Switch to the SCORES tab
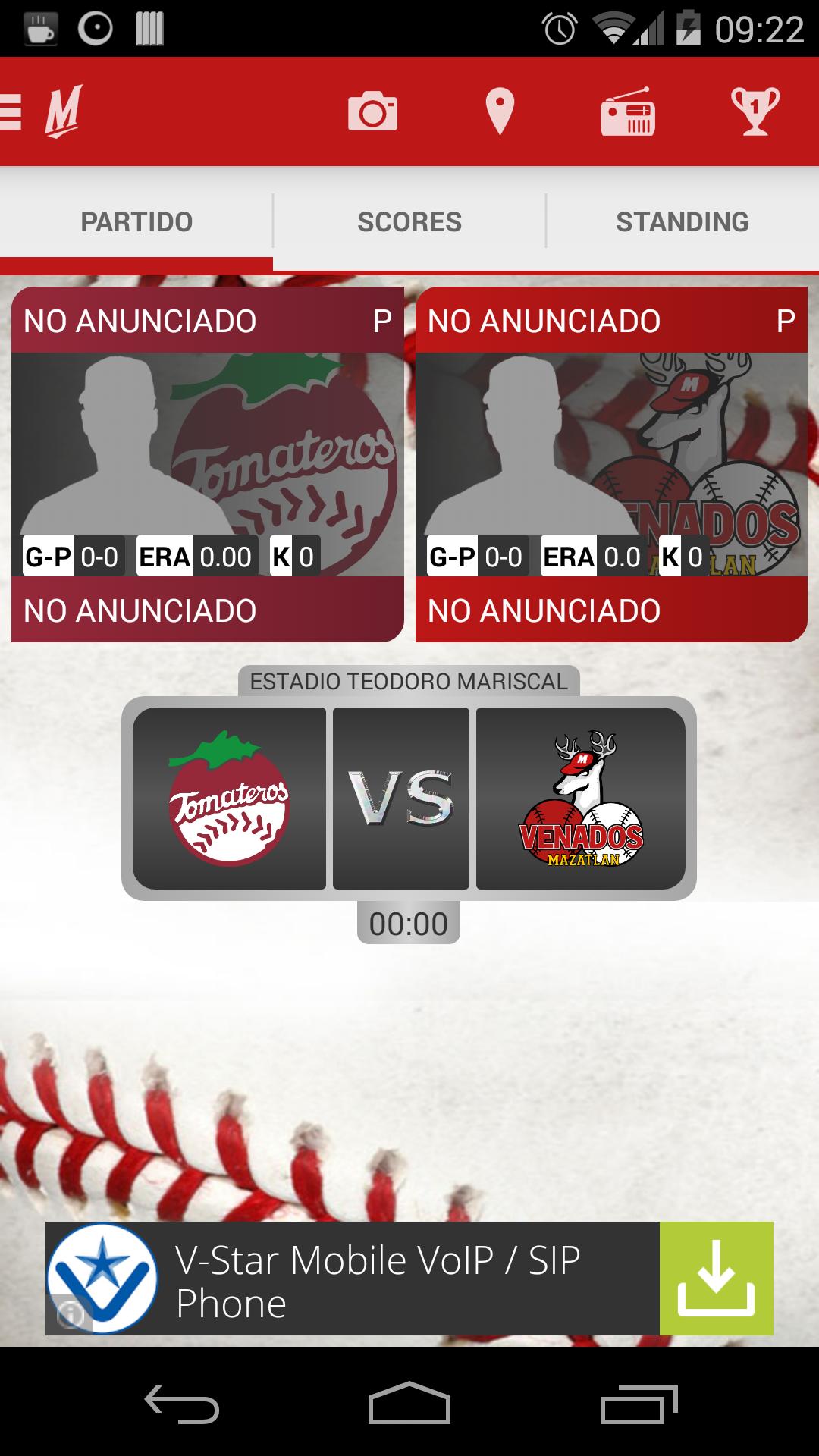819x1456 pixels. tap(409, 221)
